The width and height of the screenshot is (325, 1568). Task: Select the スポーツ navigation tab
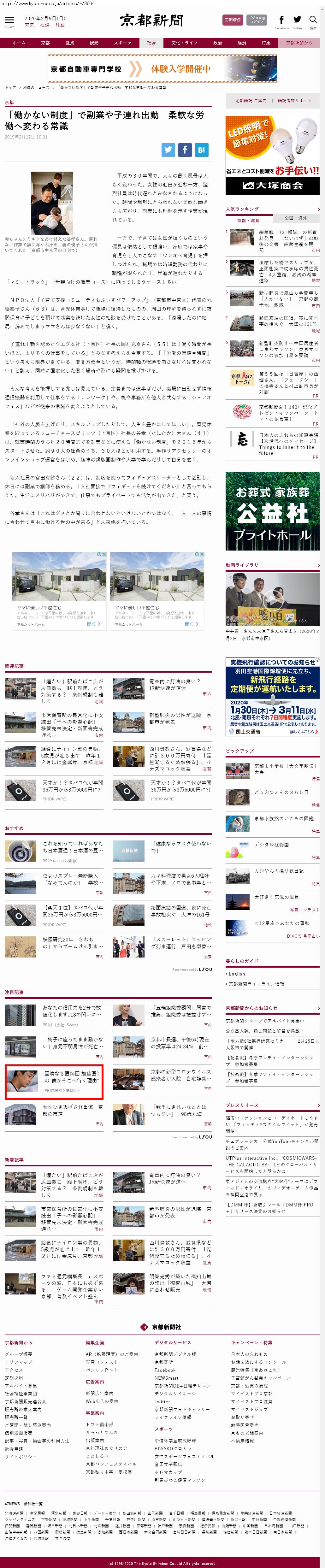(x=122, y=43)
